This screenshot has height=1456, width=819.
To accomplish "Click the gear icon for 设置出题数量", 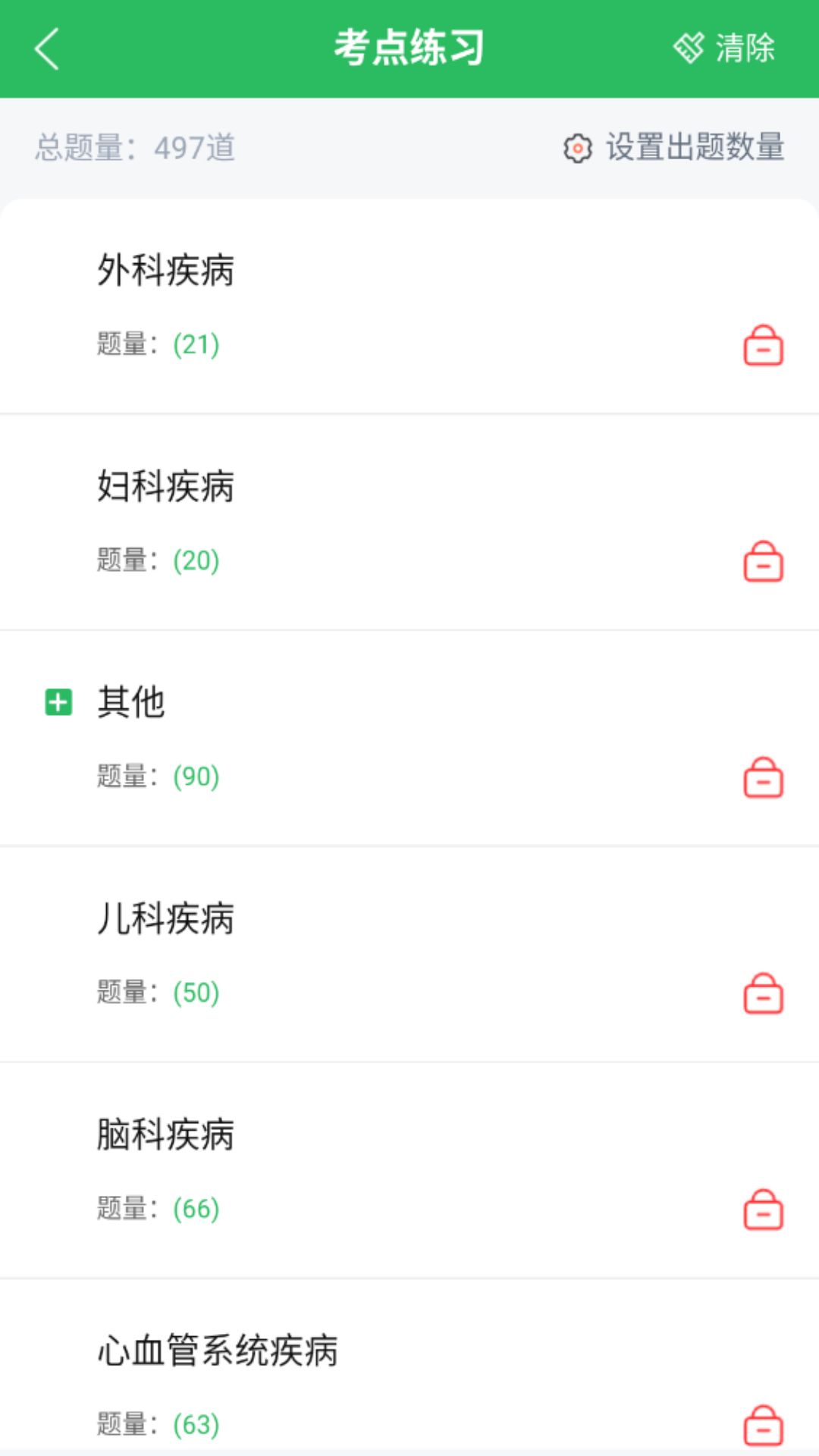I will [578, 149].
